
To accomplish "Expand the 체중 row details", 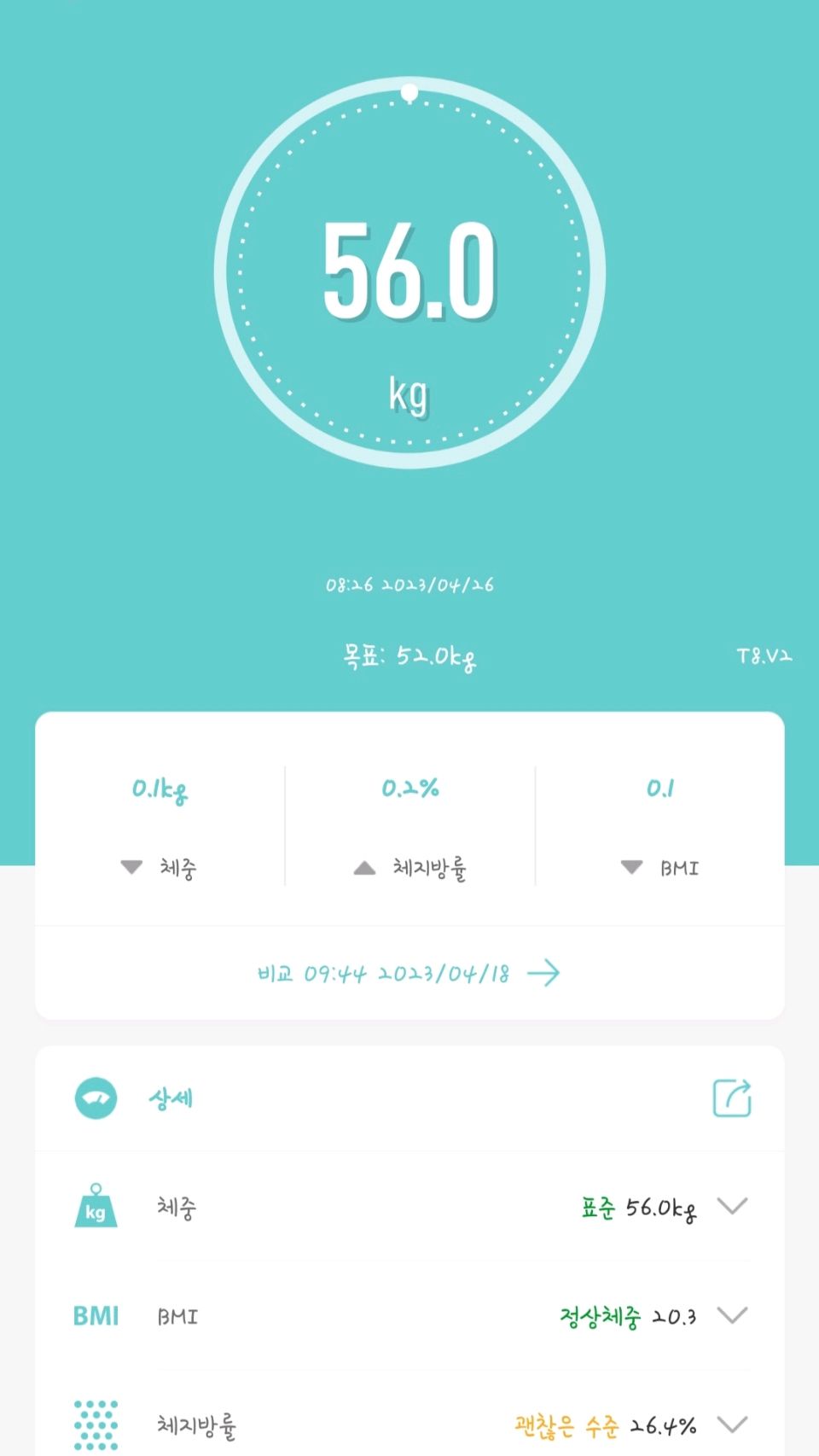I will 732,1206.
